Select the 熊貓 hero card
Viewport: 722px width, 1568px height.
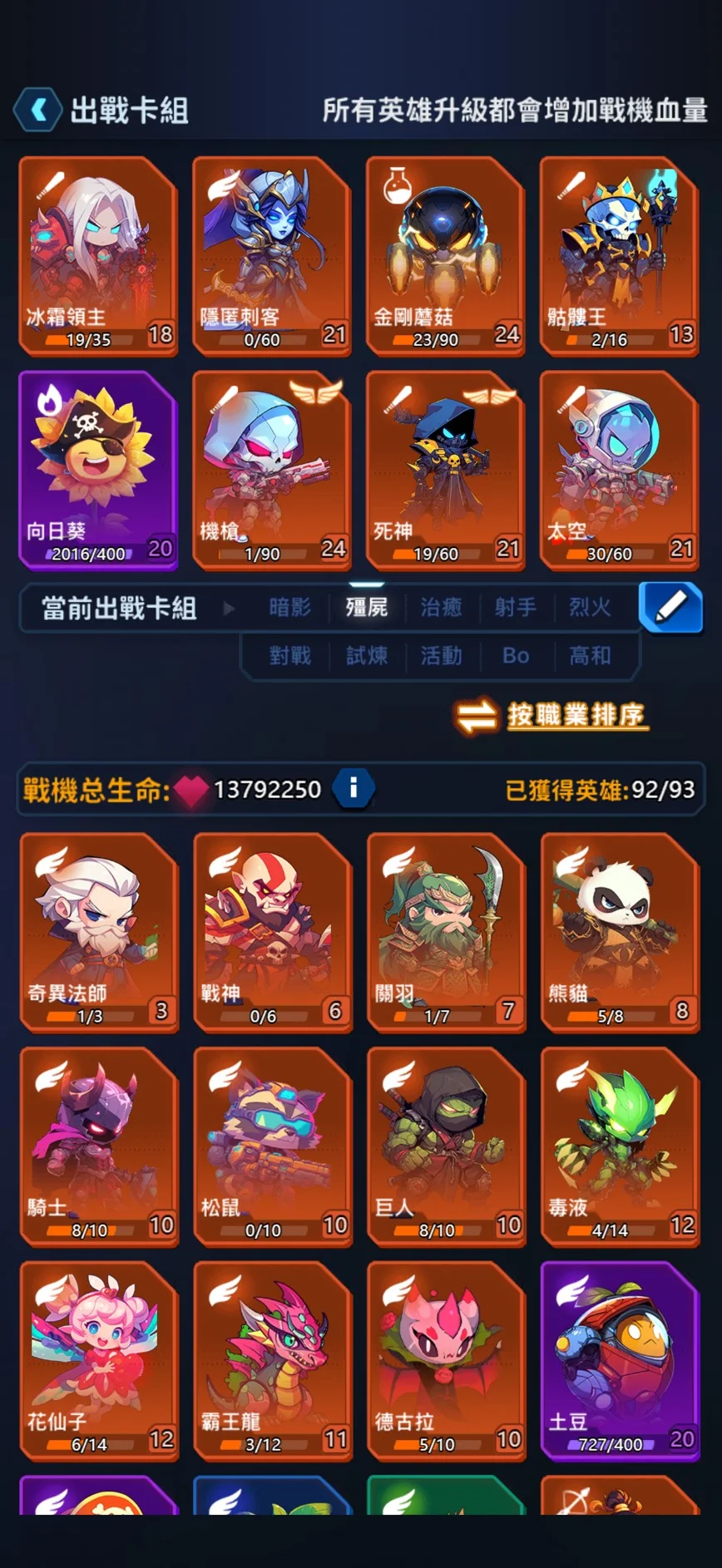[x=619, y=932]
